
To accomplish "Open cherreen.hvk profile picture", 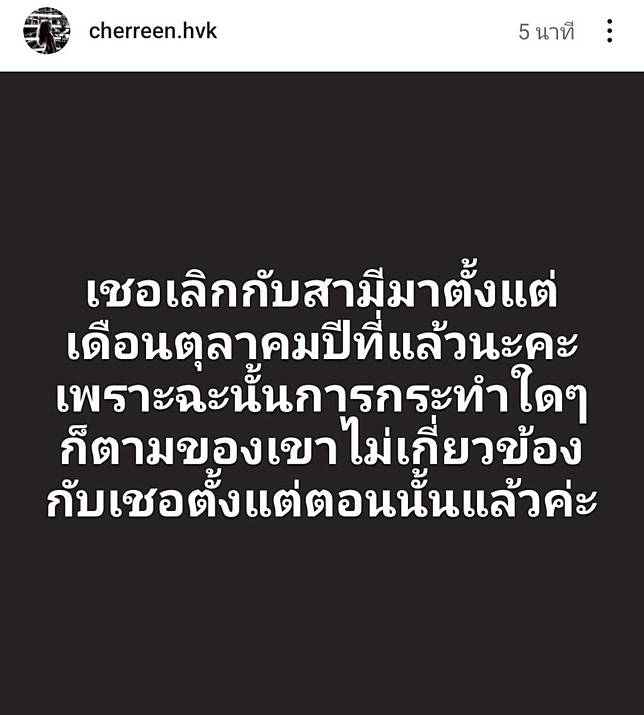I will point(46,31).
